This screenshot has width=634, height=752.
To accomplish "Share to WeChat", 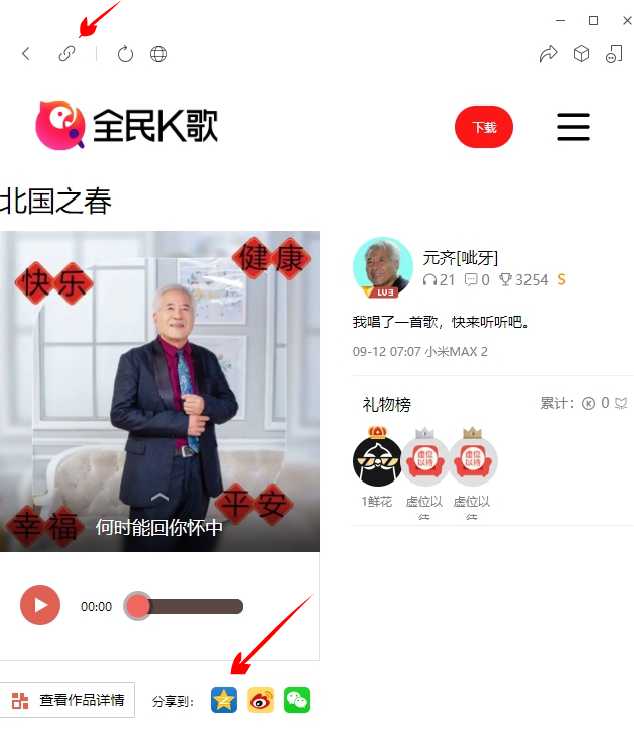I will pyautogui.click(x=297, y=700).
